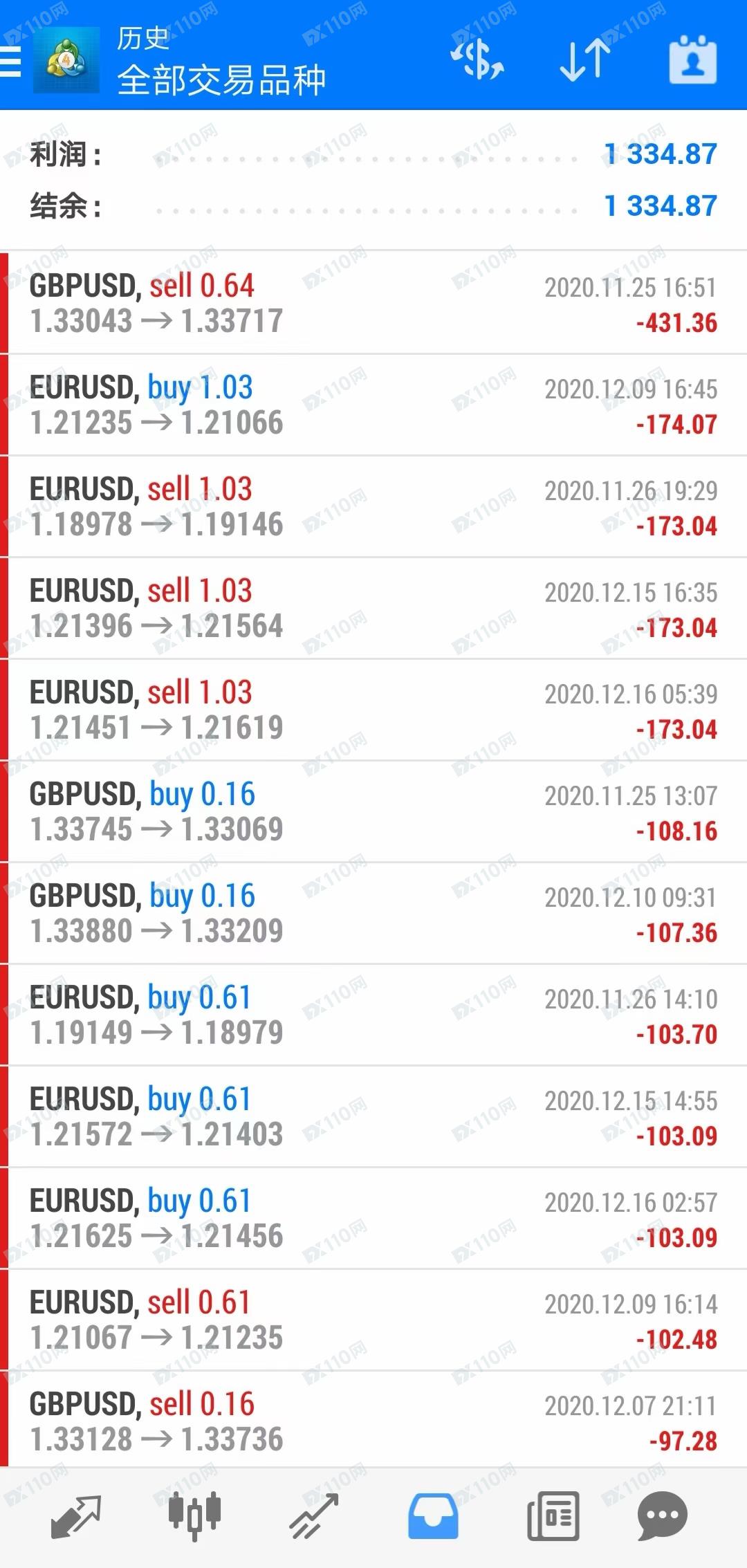
Task: Switch to the Quotes tab
Action: [x=76, y=1516]
